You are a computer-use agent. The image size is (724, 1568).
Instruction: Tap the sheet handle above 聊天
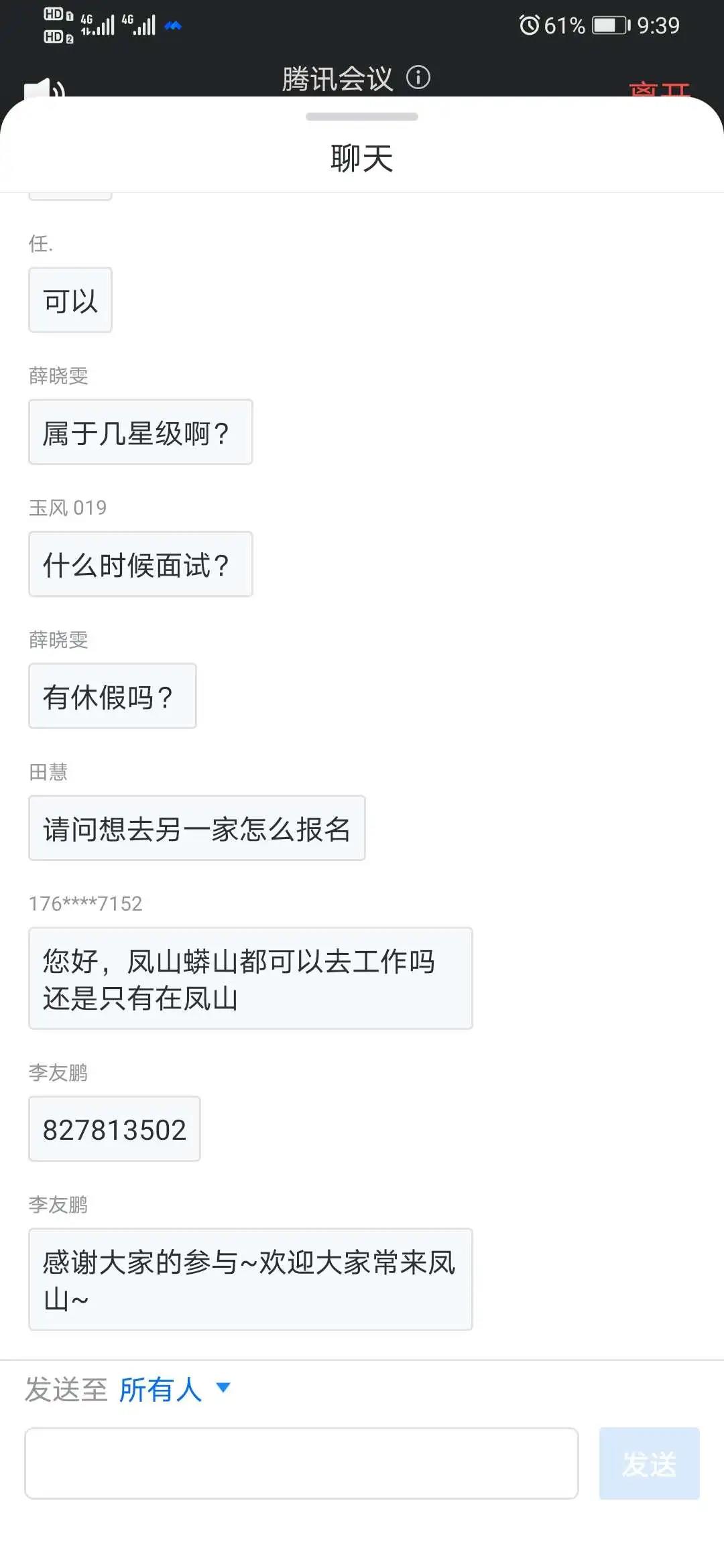[x=362, y=117]
